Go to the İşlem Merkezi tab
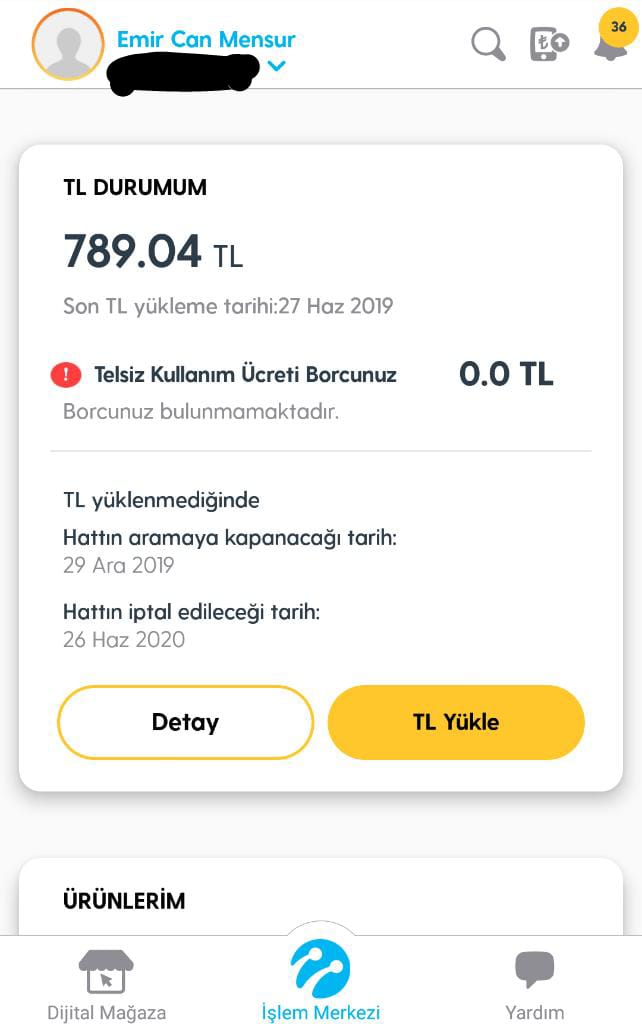 point(321,982)
